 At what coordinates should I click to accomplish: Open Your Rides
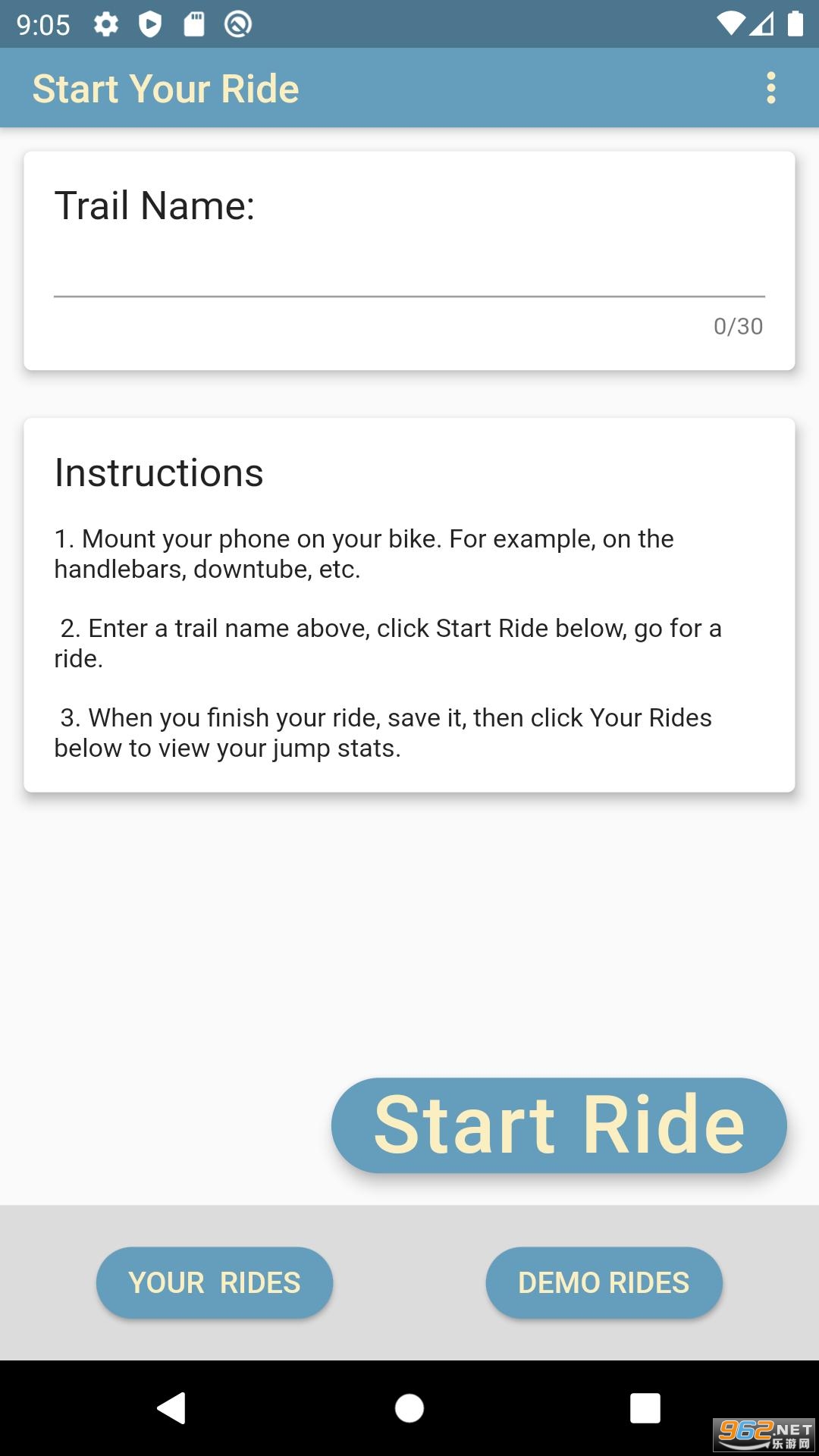coord(215,1282)
